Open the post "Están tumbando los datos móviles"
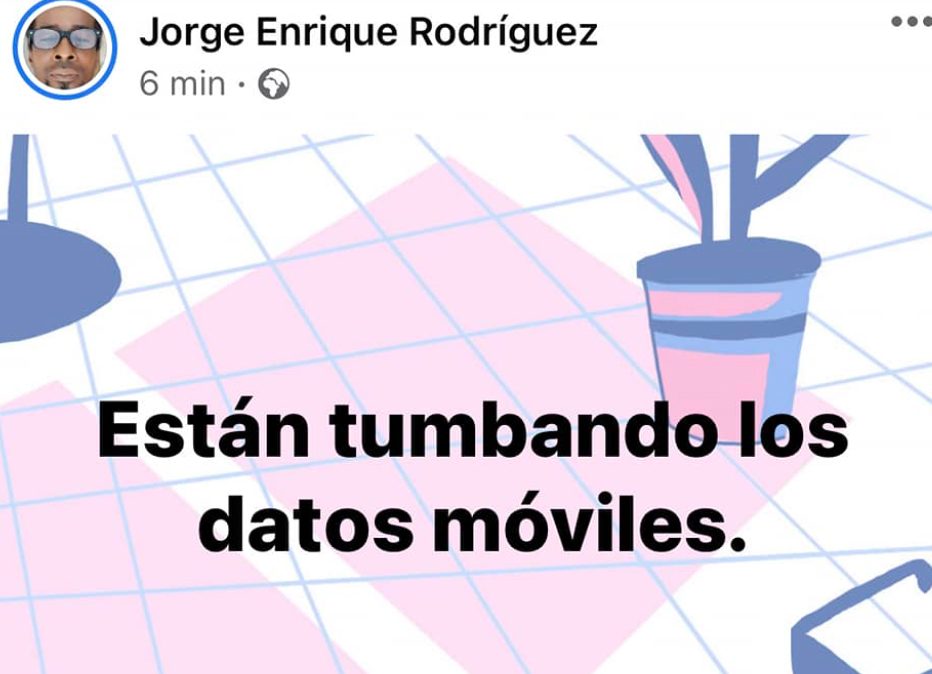Viewport: 932px width, 674px height. (472, 480)
